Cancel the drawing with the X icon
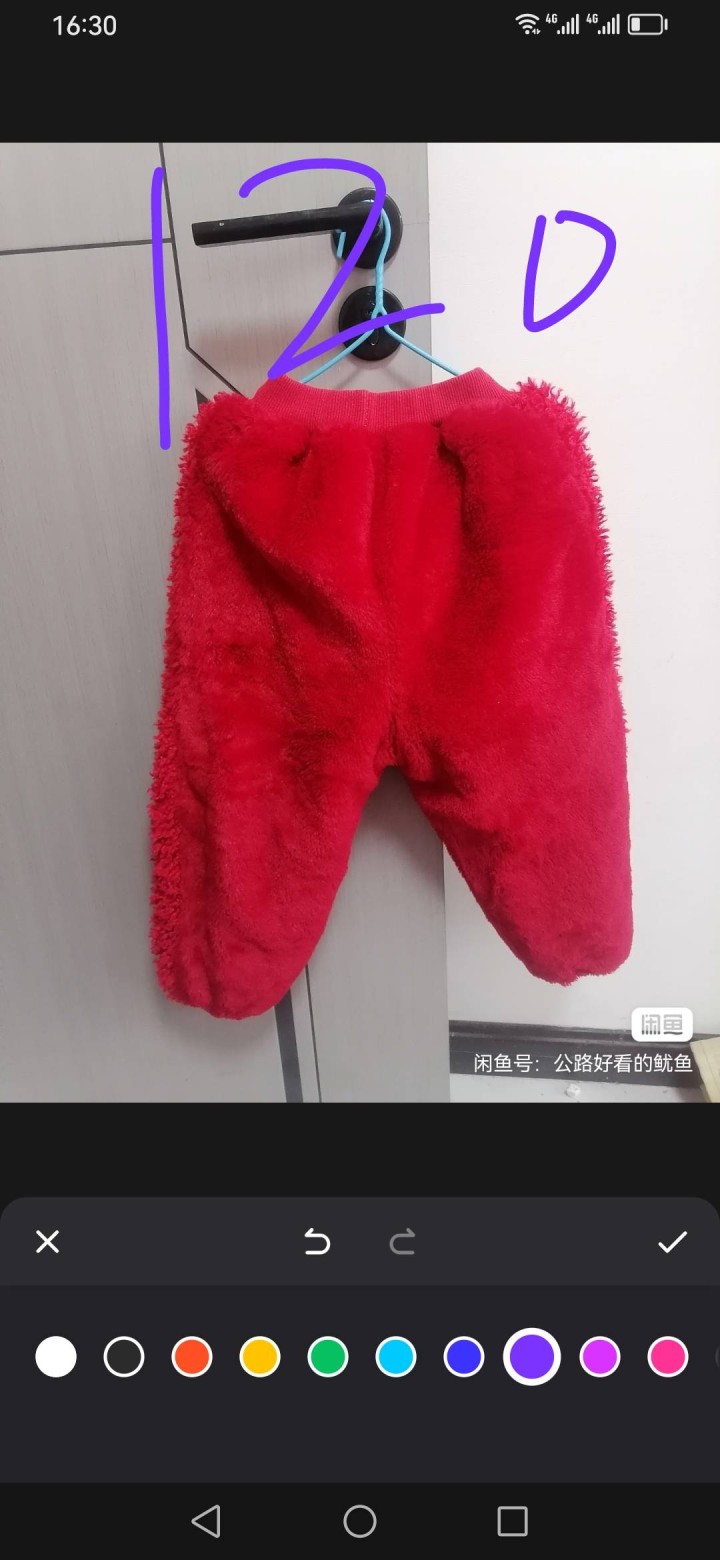 47,1242
